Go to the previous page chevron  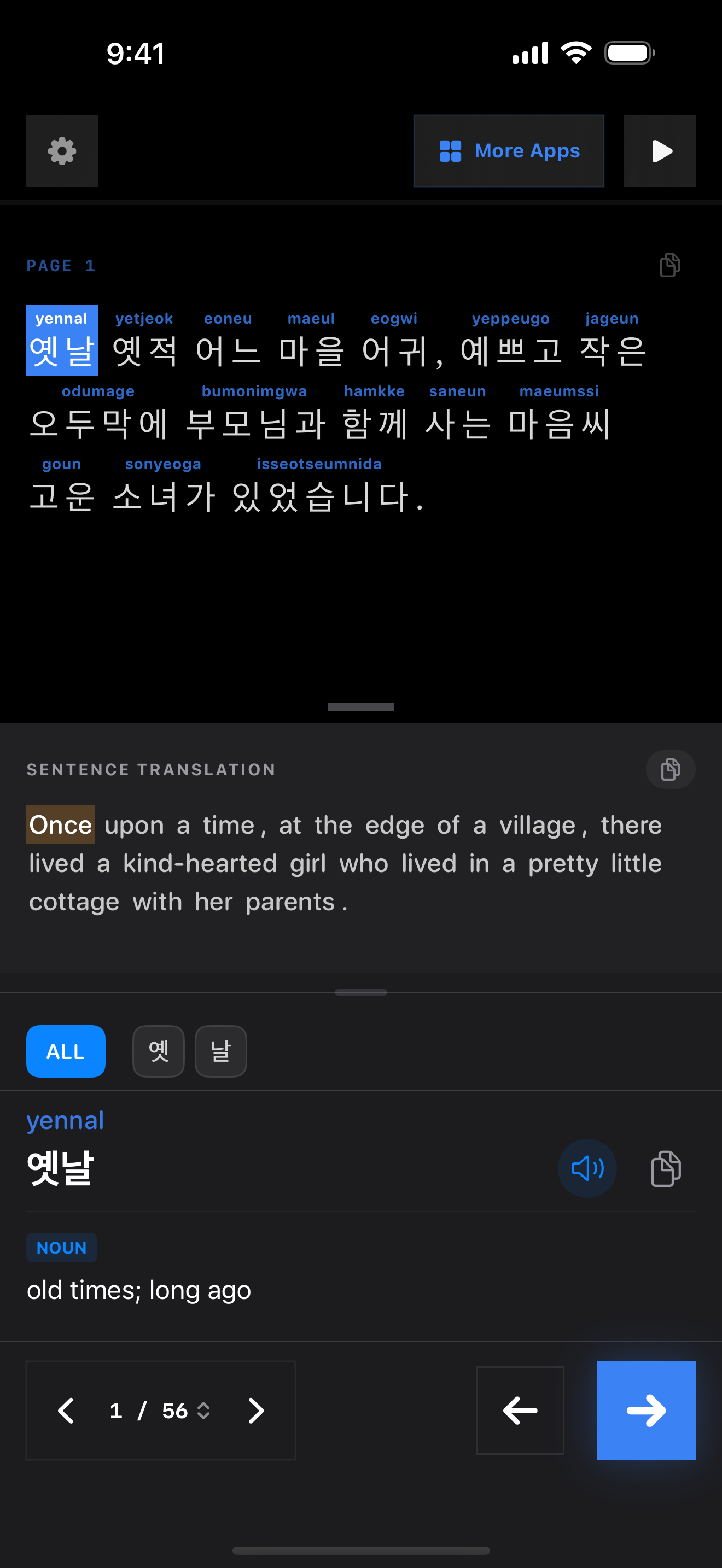pyautogui.click(x=66, y=1411)
